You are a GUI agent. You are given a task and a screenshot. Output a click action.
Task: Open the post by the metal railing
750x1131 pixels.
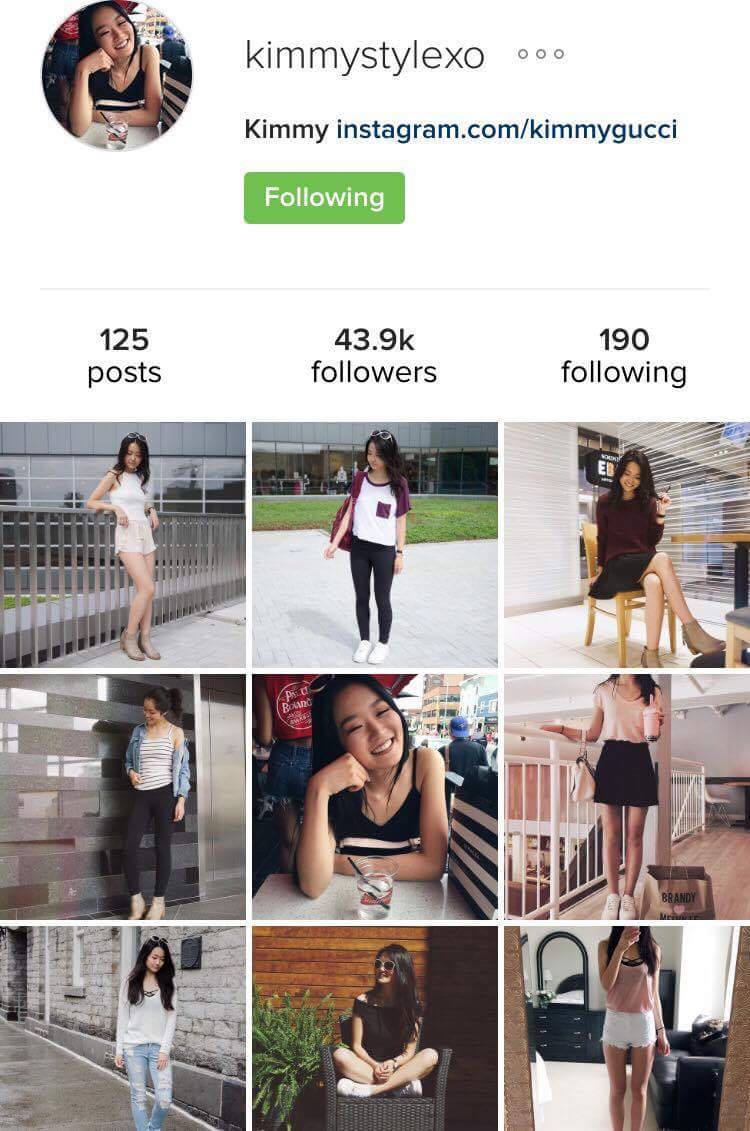click(x=123, y=544)
